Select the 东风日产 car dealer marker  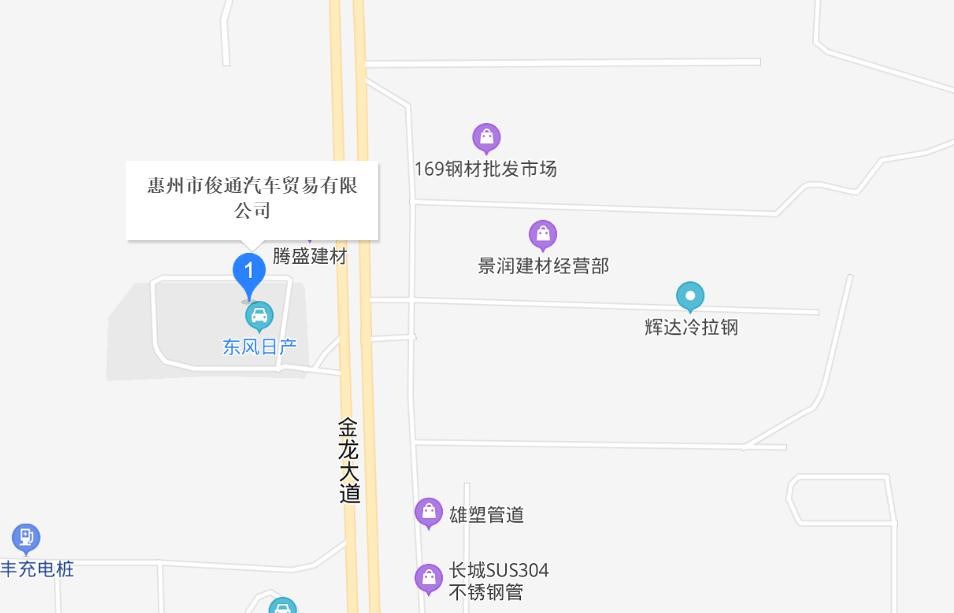click(259, 317)
